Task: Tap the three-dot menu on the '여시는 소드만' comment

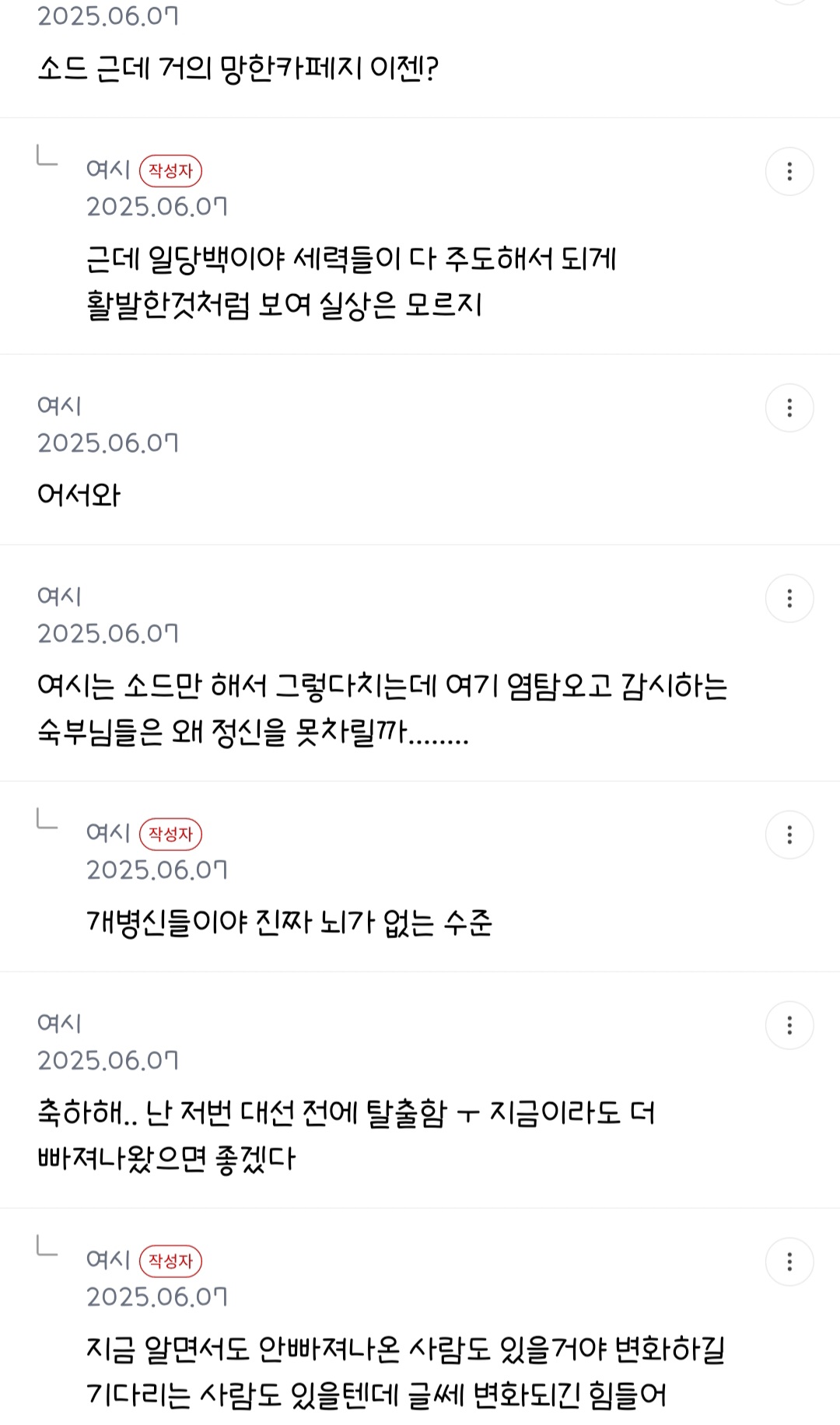Action: 789,598
